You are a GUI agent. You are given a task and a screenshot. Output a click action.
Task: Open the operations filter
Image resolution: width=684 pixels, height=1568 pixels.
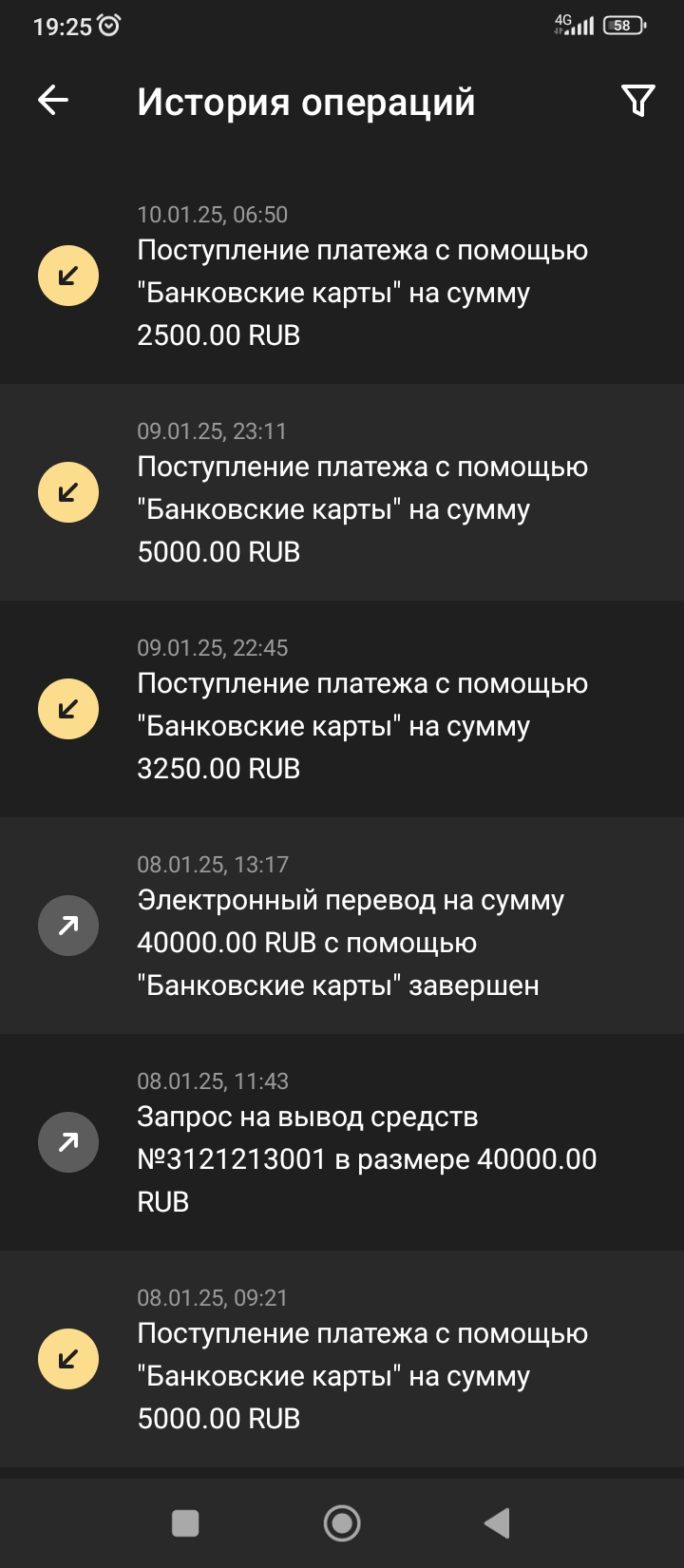tap(637, 100)
